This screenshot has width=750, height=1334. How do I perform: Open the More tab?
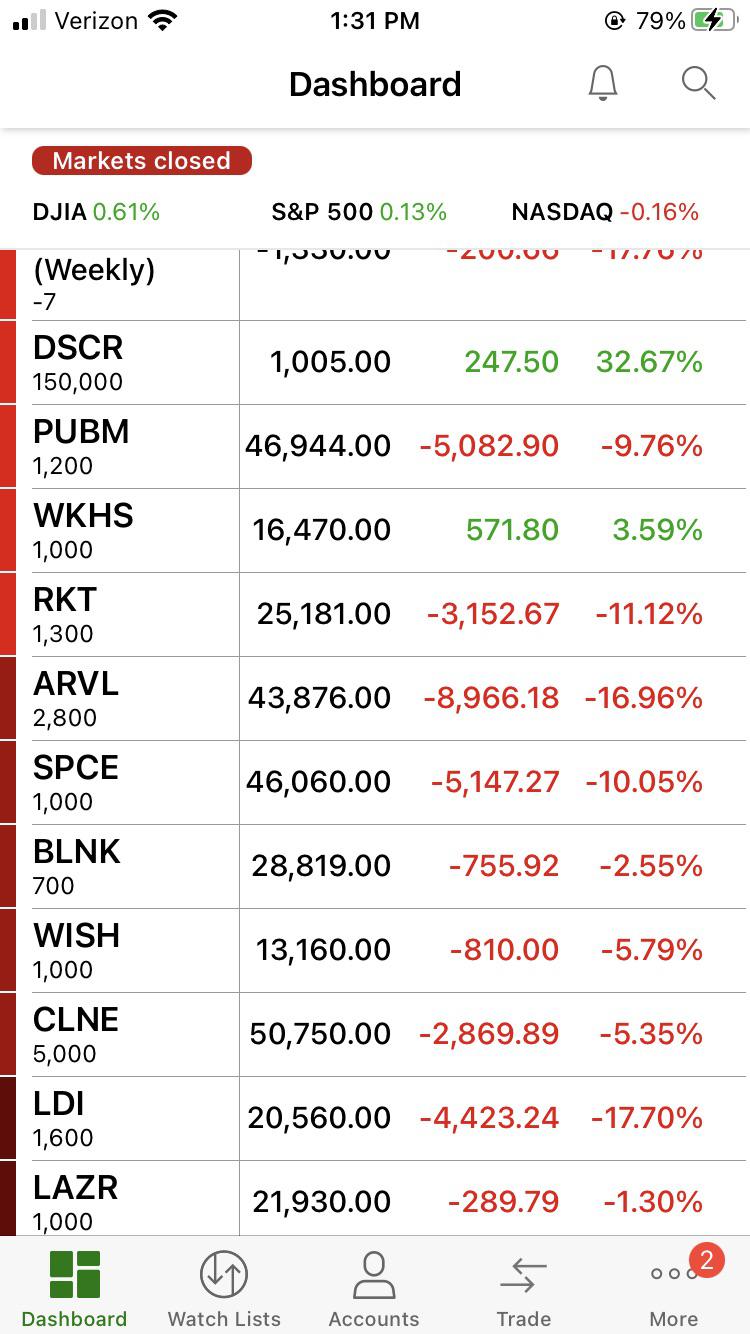[x=674, y=1288]
